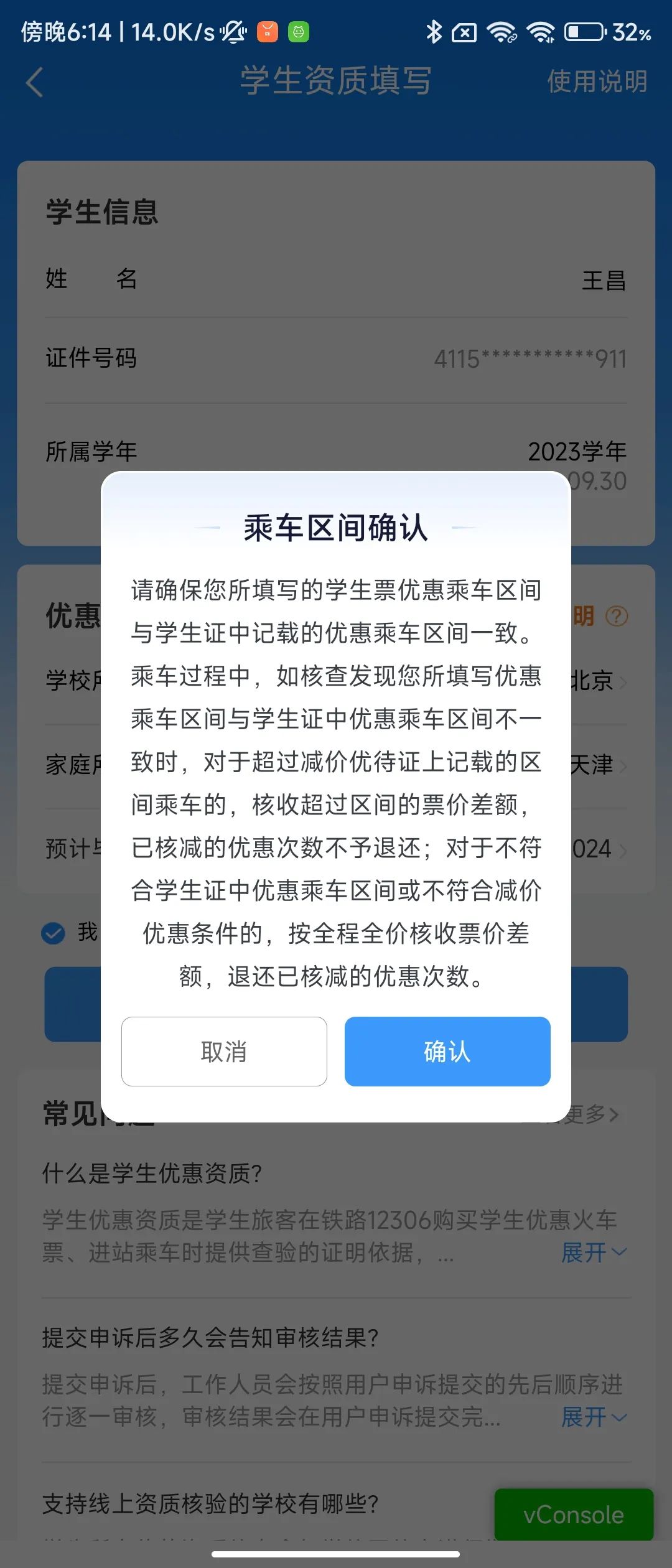Screen dimensions: 672x1568
Task: Expand the 什么是学生优惠资质 answer
Action: (593, 1252)
